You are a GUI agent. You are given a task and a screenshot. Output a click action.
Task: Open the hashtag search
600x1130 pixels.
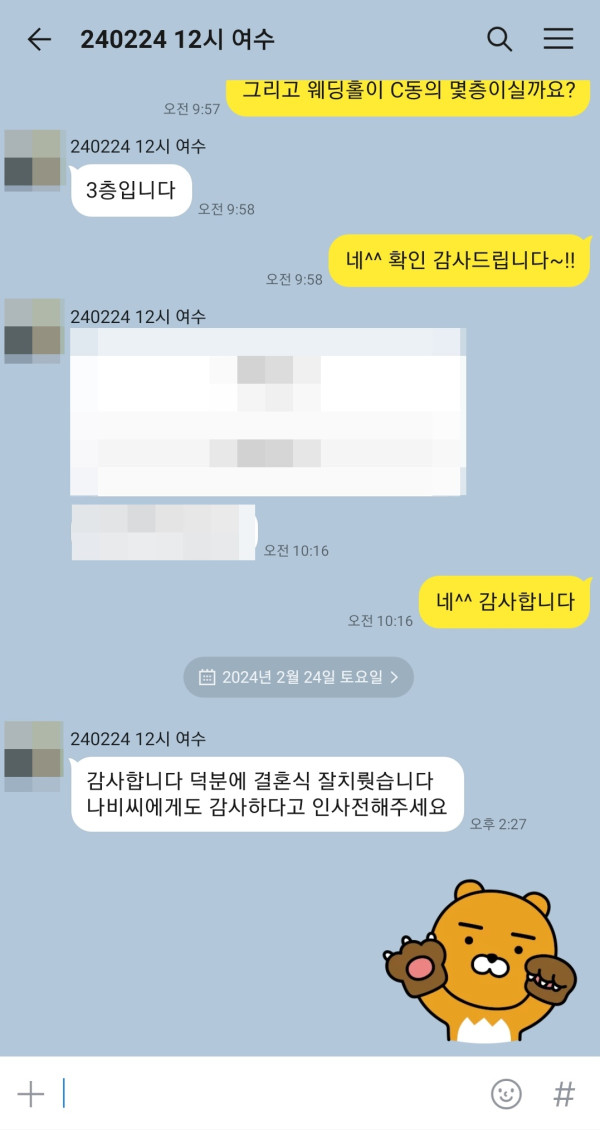[564, 1094]
